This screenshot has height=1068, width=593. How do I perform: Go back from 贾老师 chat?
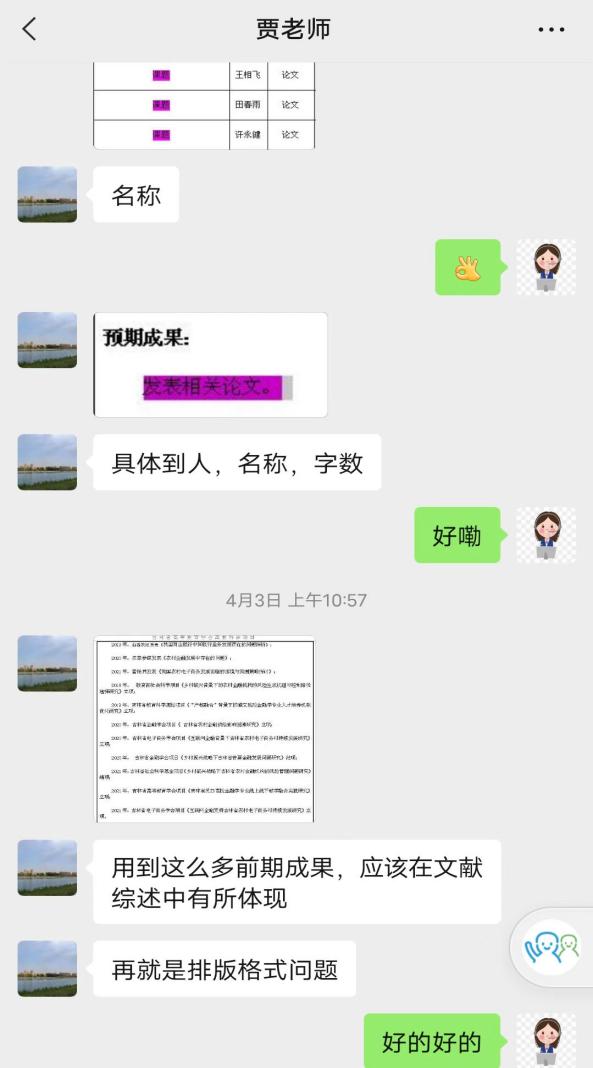29,29
